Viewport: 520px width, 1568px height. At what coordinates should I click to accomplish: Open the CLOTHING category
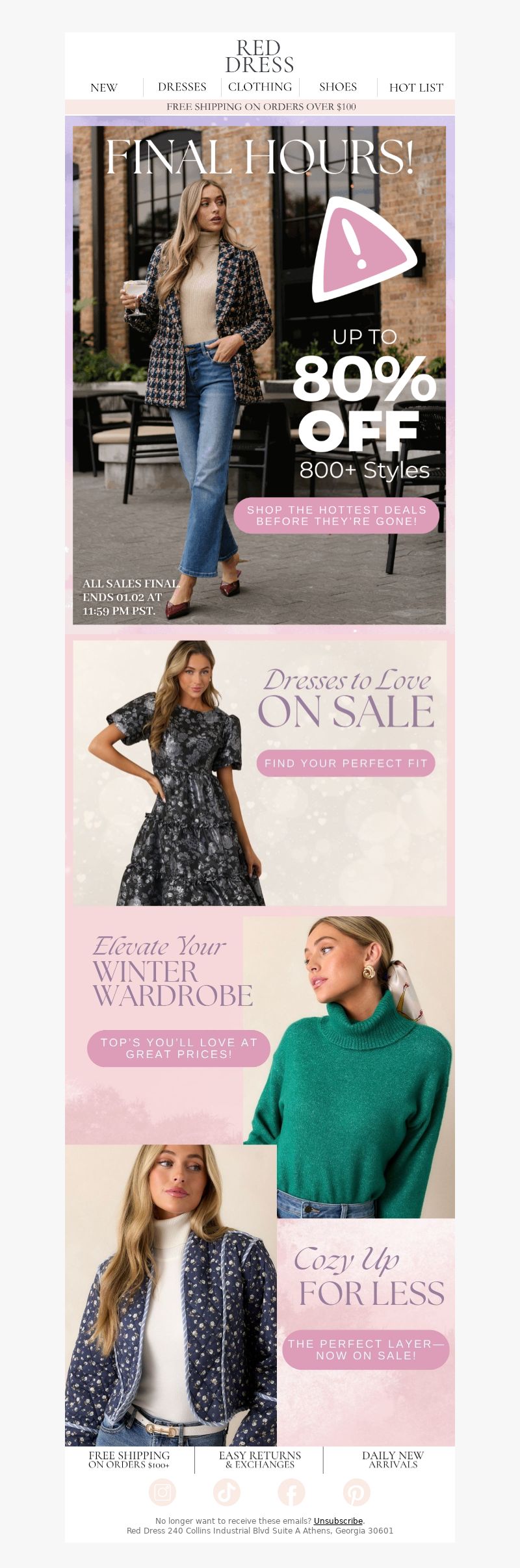pos(260,87)
